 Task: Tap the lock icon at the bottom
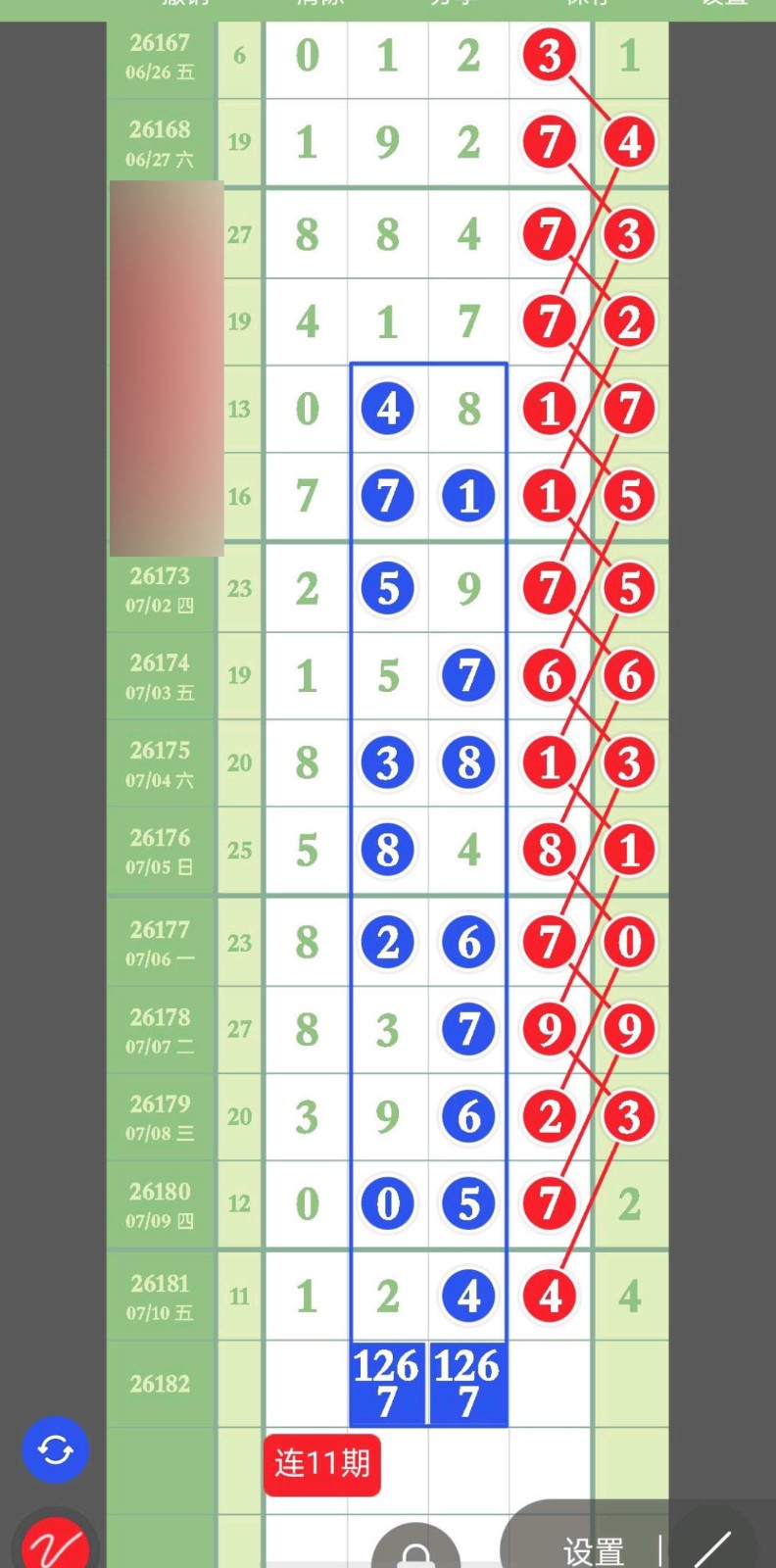click(x=415, y=1548)
